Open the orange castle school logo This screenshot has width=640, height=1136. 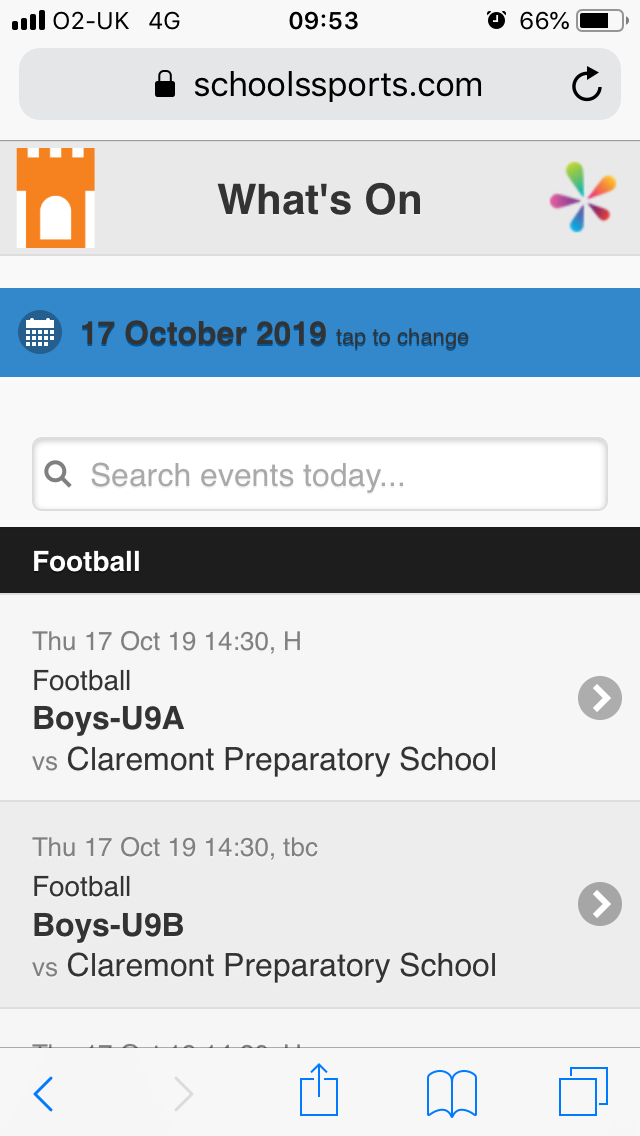click(56, 198)
